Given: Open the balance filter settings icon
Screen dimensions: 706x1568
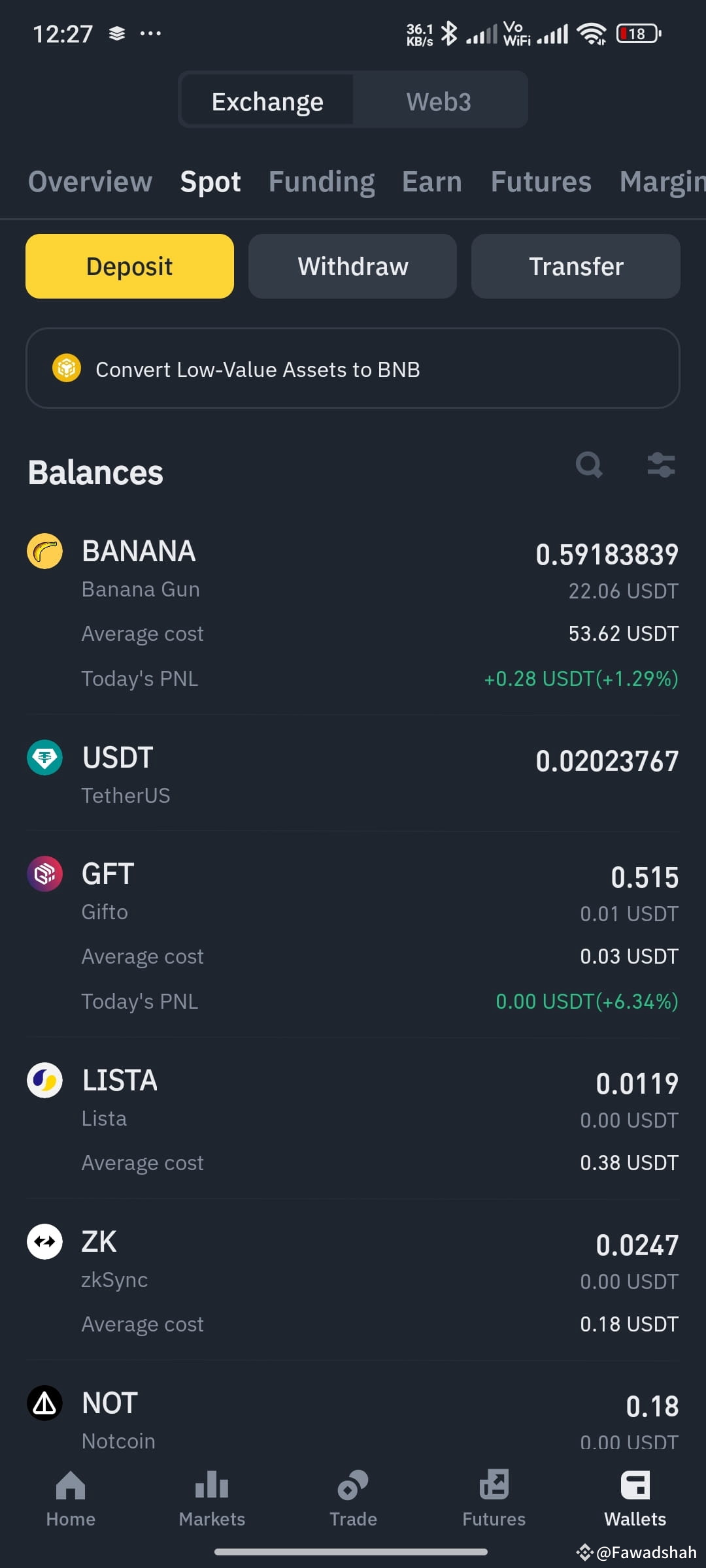Looking at the screenshot, I should tap(661, 465).
